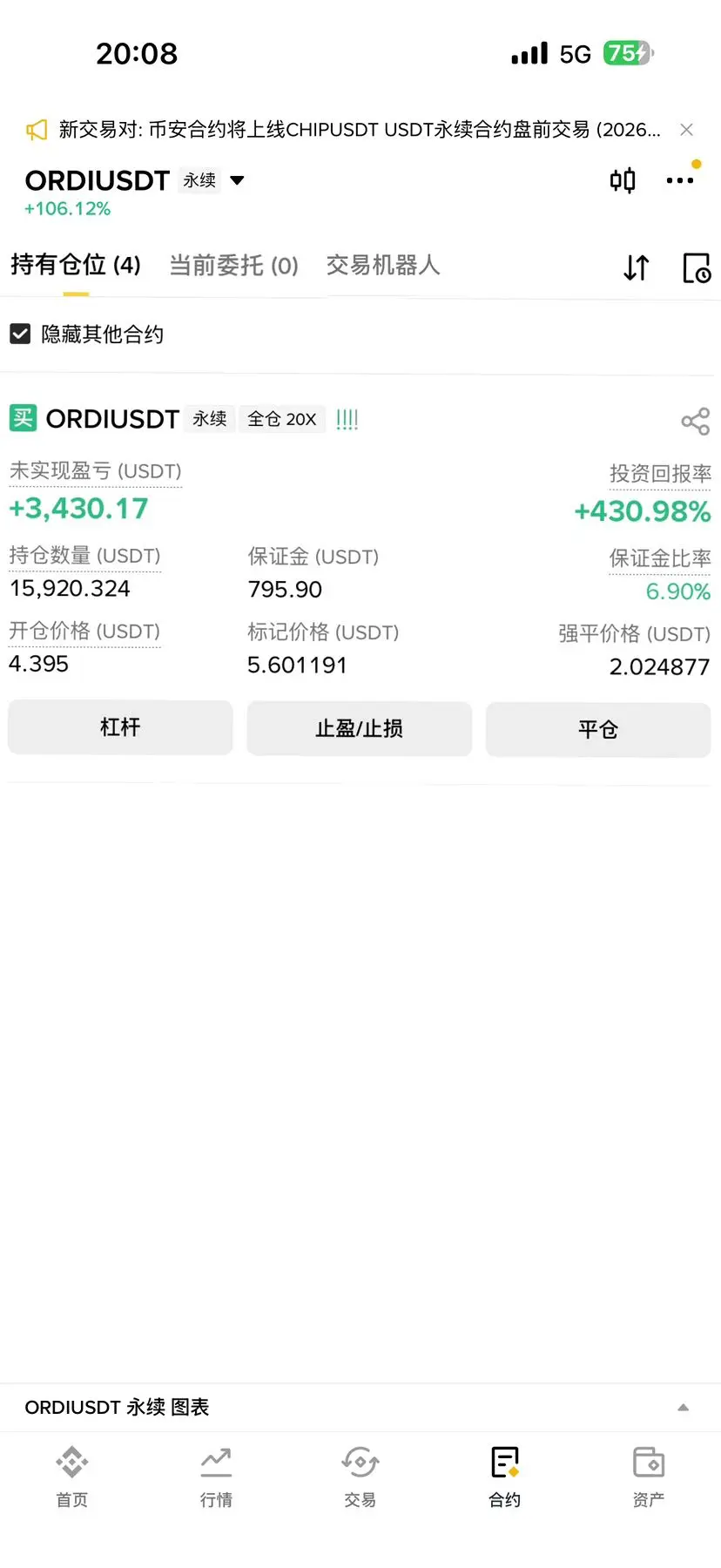This screenshot has width=721, height=1568.
Task: Open the ORDIUSDT contract pair dropdown
Action: tap(236, 180)
